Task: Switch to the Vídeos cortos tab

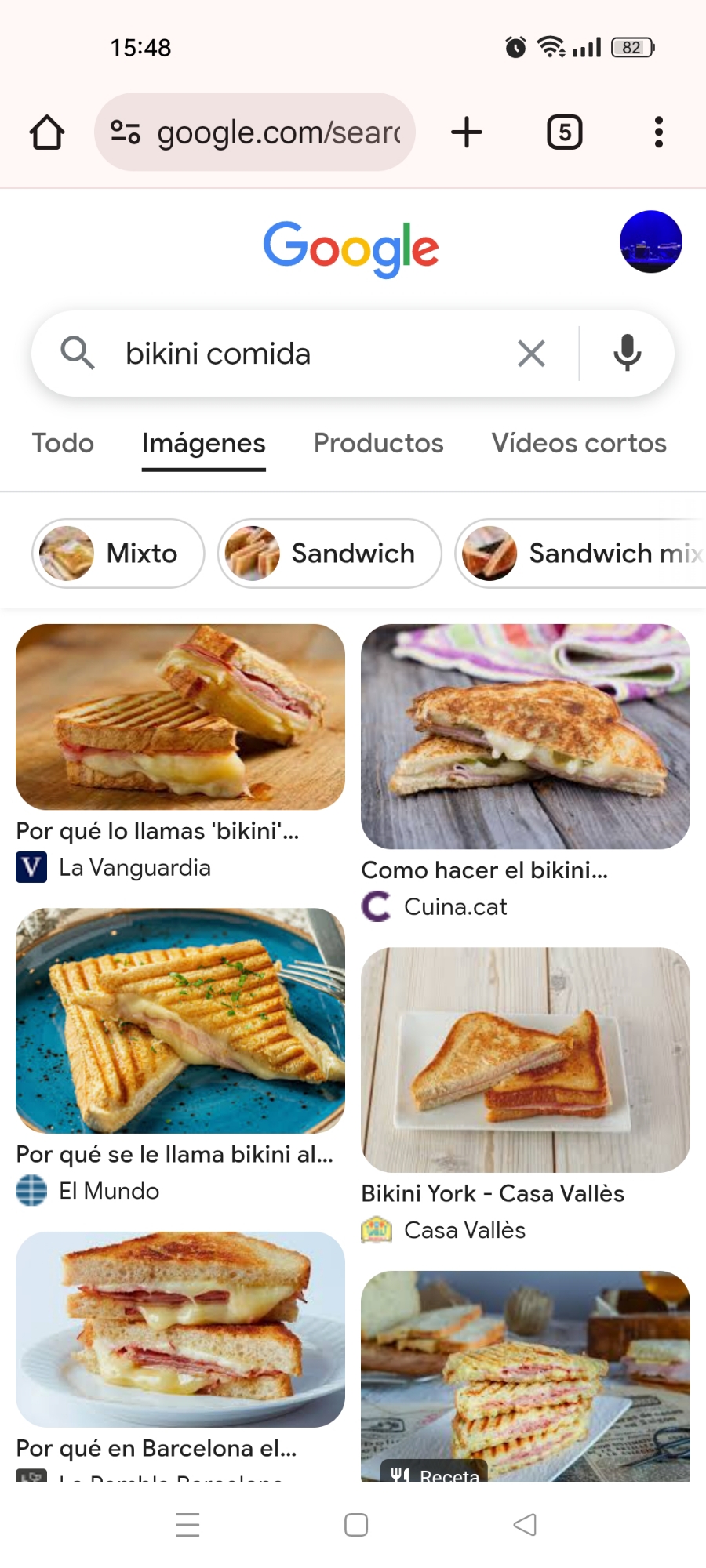Action: [579, 444]
